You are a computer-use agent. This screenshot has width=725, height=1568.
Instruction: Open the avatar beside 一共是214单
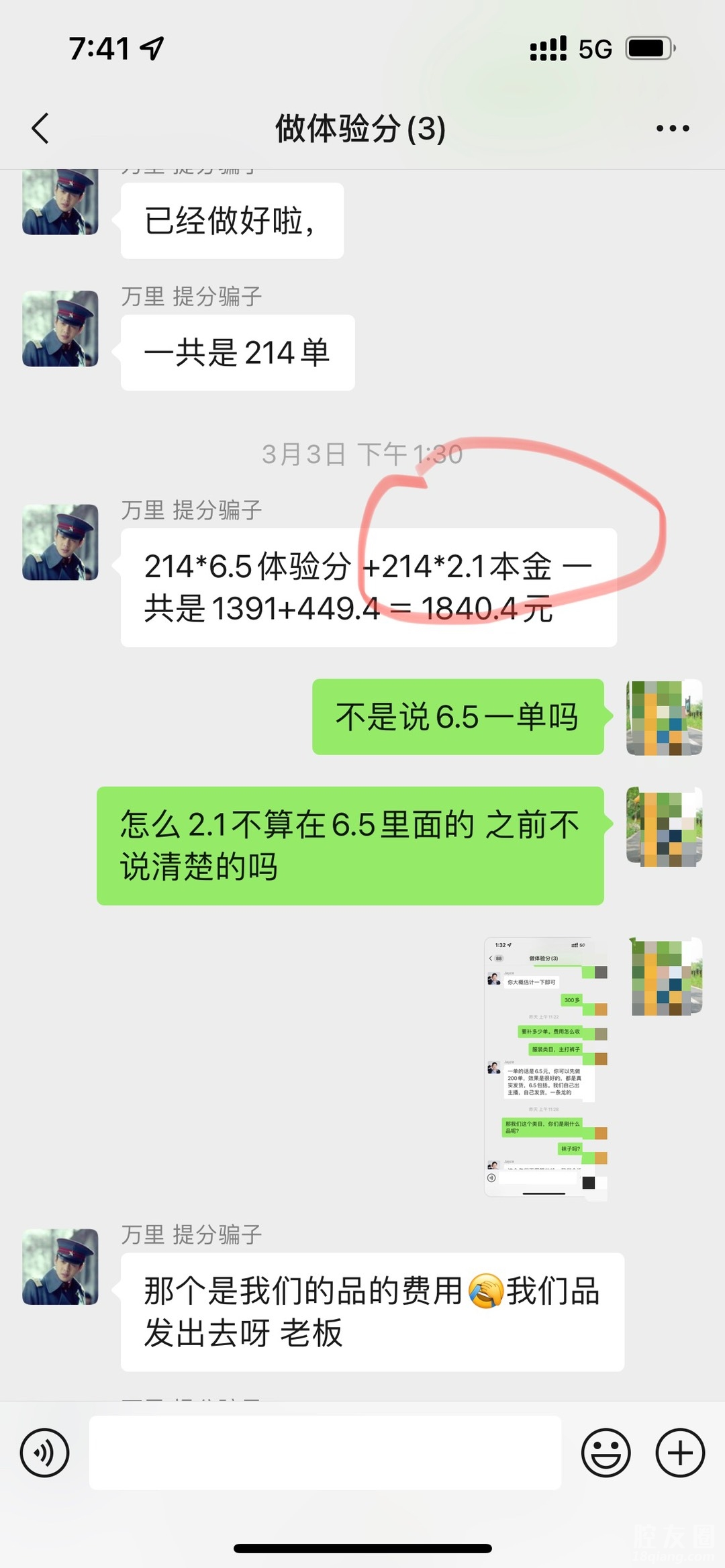[x=60, y=328]
